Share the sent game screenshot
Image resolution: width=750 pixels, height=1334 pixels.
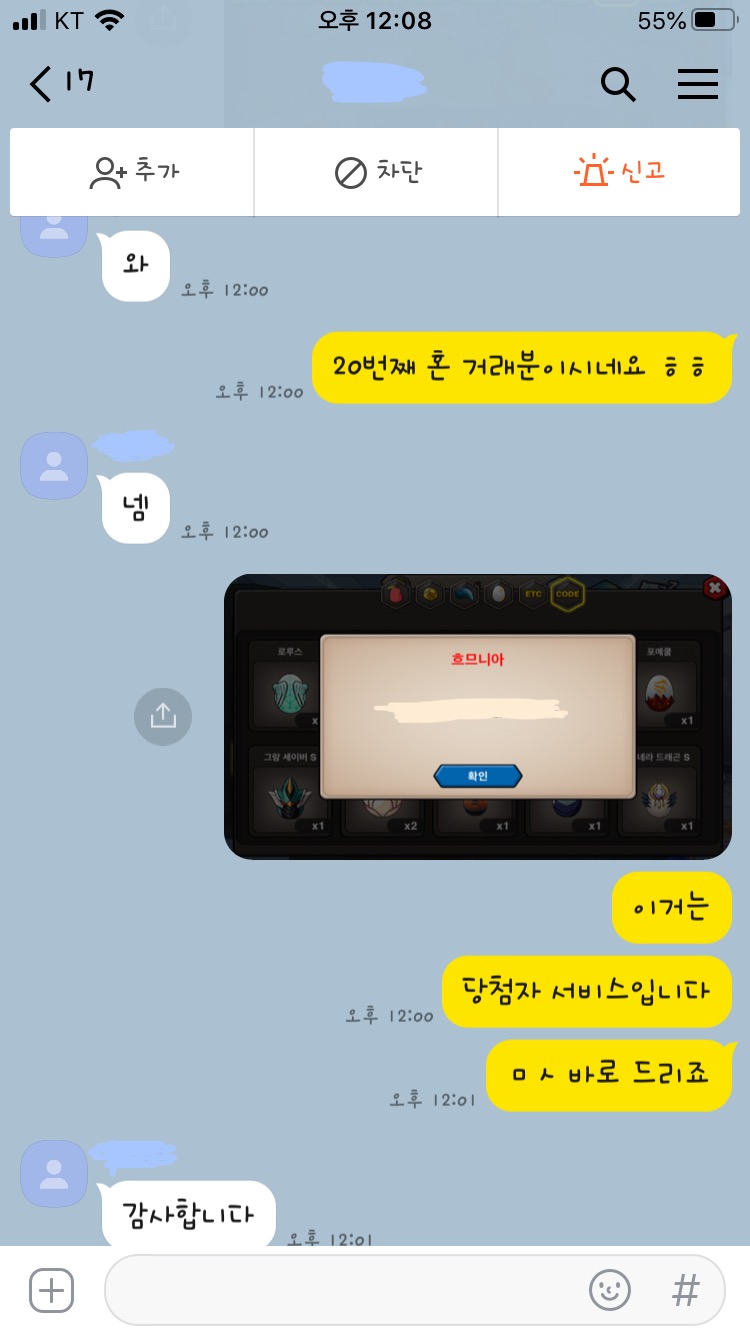click(x=163, y=715)
